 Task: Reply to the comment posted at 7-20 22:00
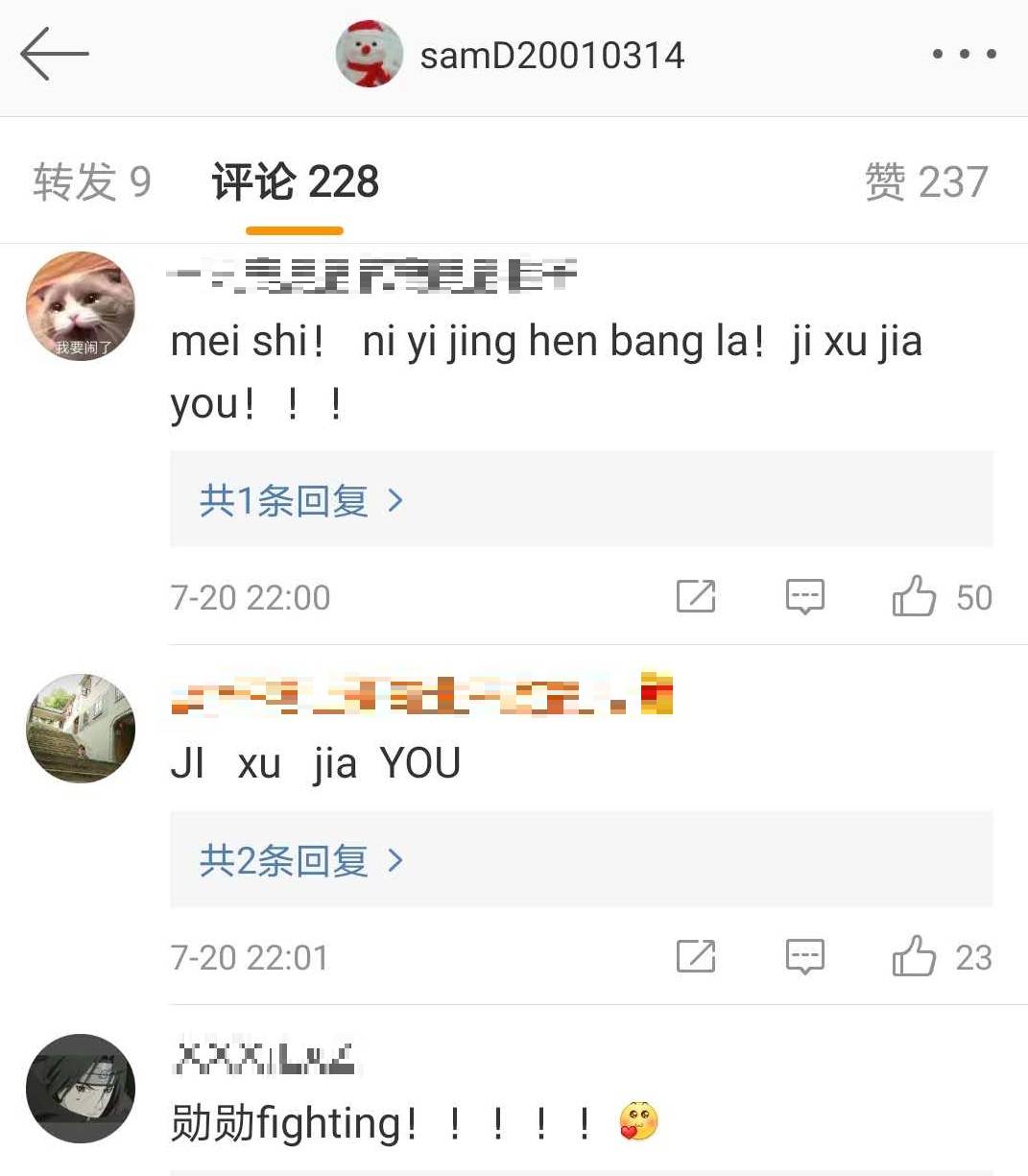[x=804, y=596]
